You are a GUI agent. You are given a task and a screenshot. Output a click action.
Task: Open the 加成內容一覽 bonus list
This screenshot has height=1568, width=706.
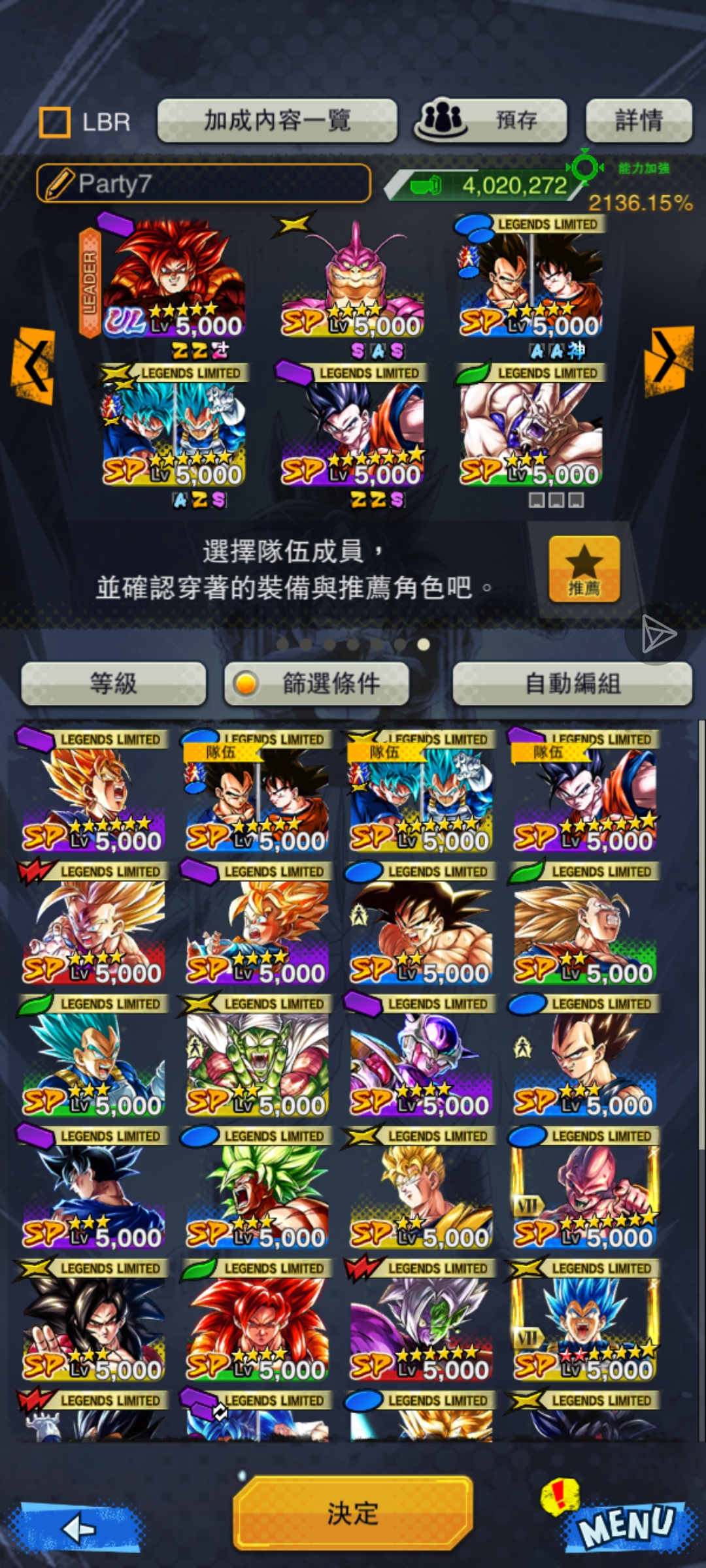[277, 121]
